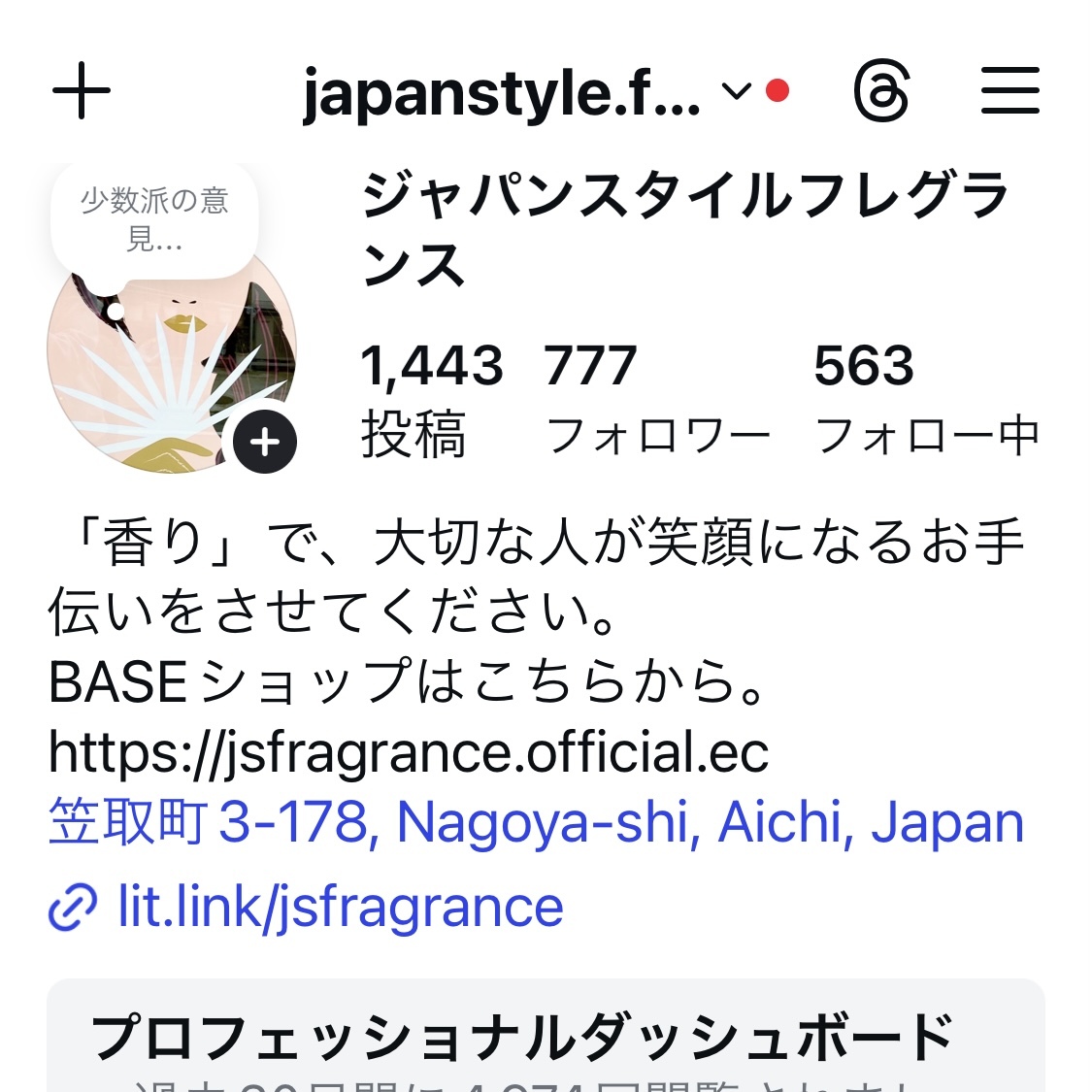Open the 少数派の意見… note bubble
This screenshot has height=1092, width=1092.
(154, 220)
